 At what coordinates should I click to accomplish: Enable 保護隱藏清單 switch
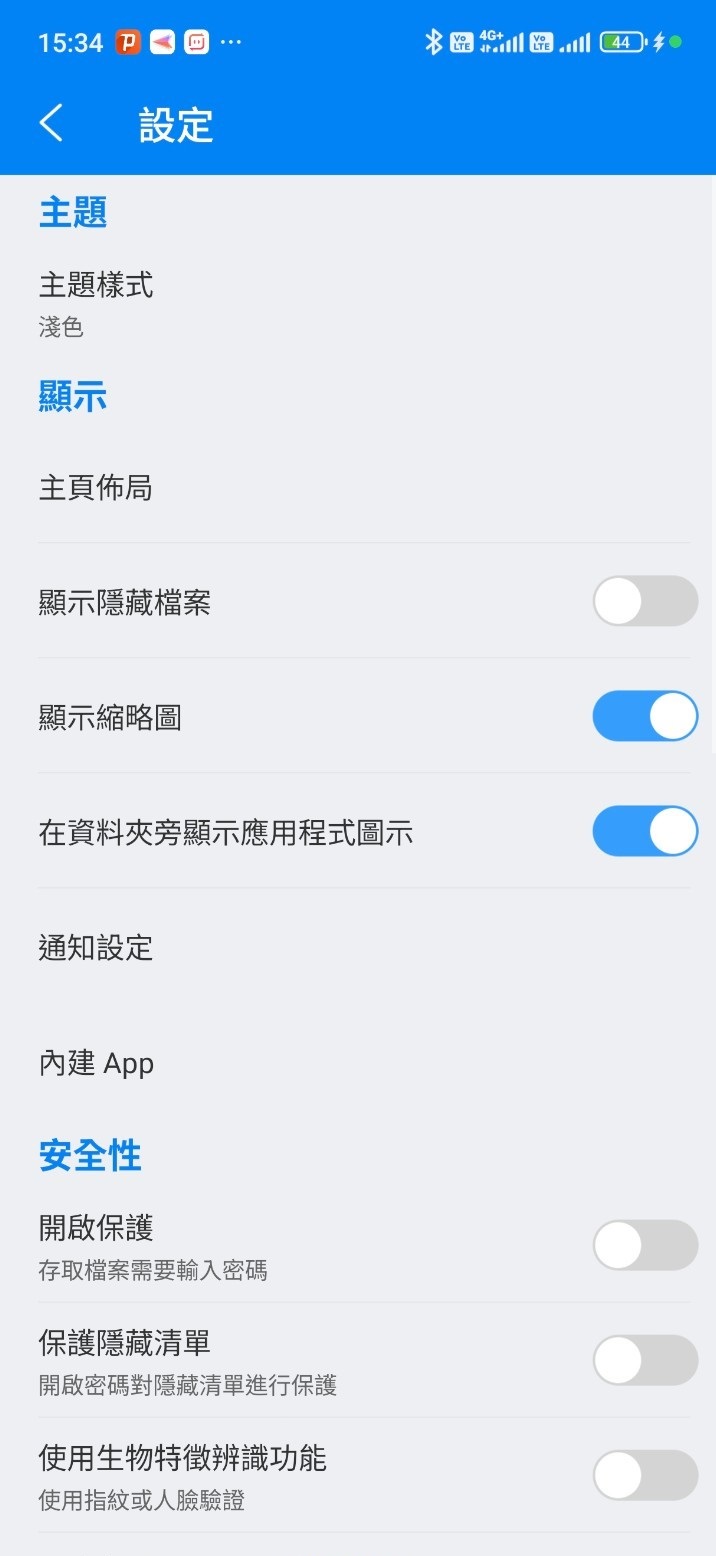coord(644,1360)
